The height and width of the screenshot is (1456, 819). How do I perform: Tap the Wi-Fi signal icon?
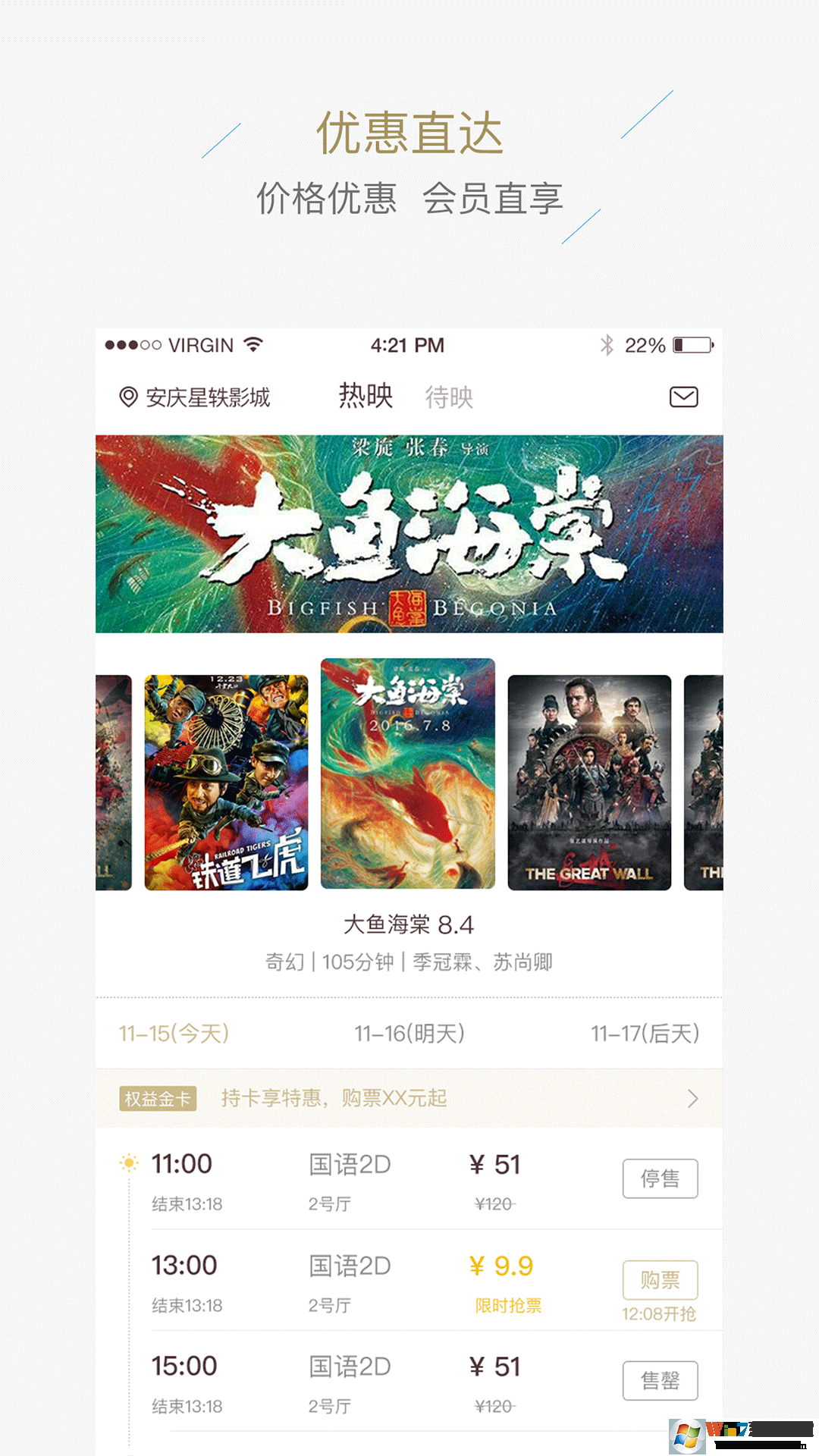tap(253, 345)
